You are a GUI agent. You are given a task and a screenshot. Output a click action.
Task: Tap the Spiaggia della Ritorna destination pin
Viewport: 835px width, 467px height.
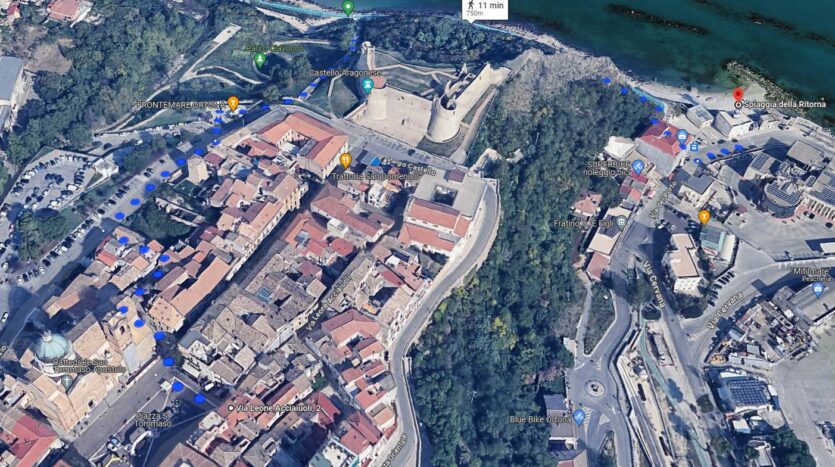(738, 96)
